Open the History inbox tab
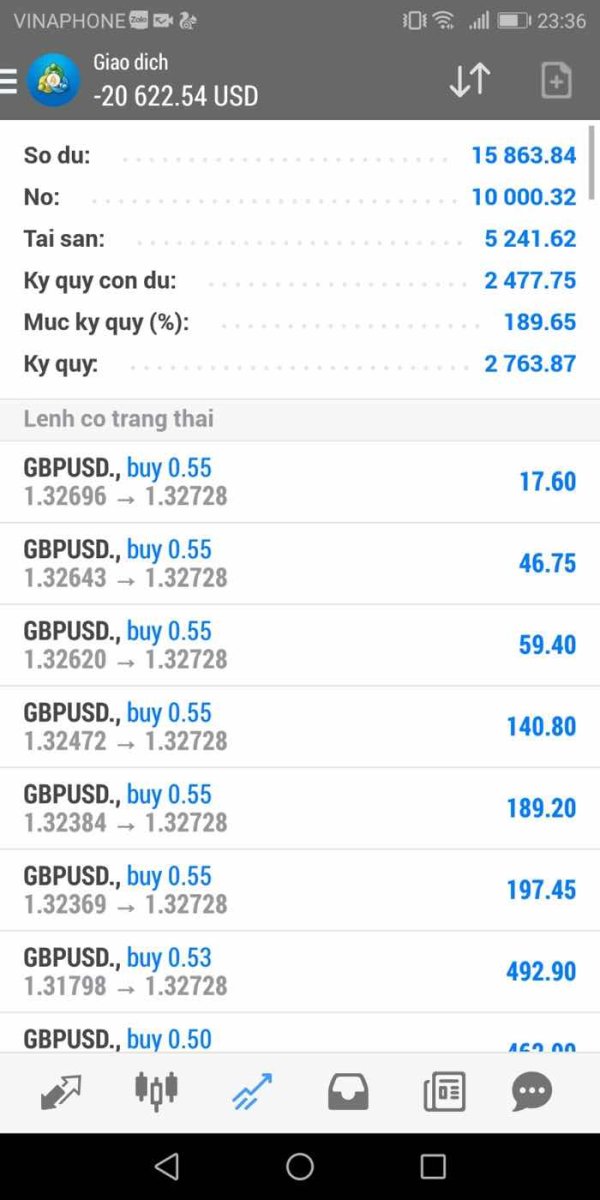The image size is (600, 1200). point(348,1092)
